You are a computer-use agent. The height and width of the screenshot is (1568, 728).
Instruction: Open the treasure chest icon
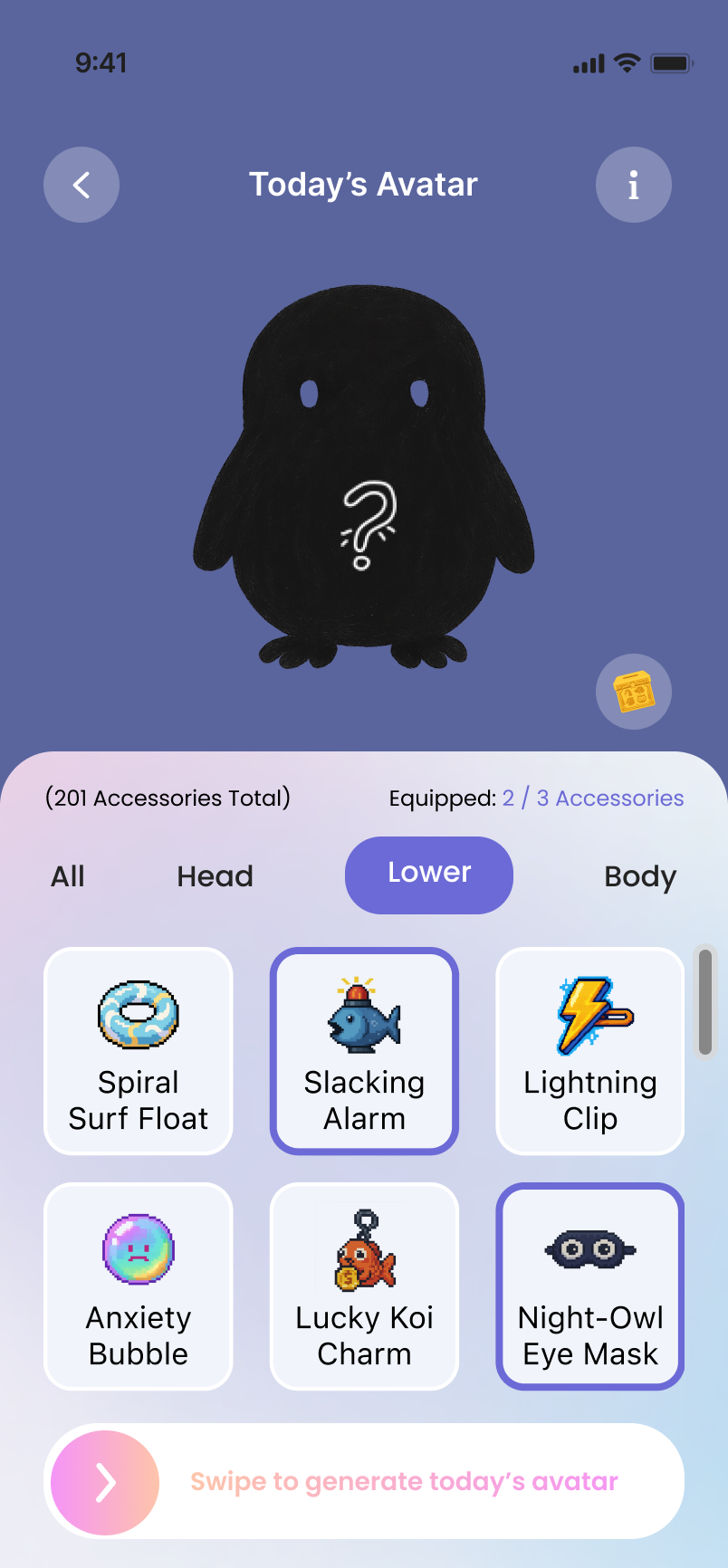click(x=633, y=692)
